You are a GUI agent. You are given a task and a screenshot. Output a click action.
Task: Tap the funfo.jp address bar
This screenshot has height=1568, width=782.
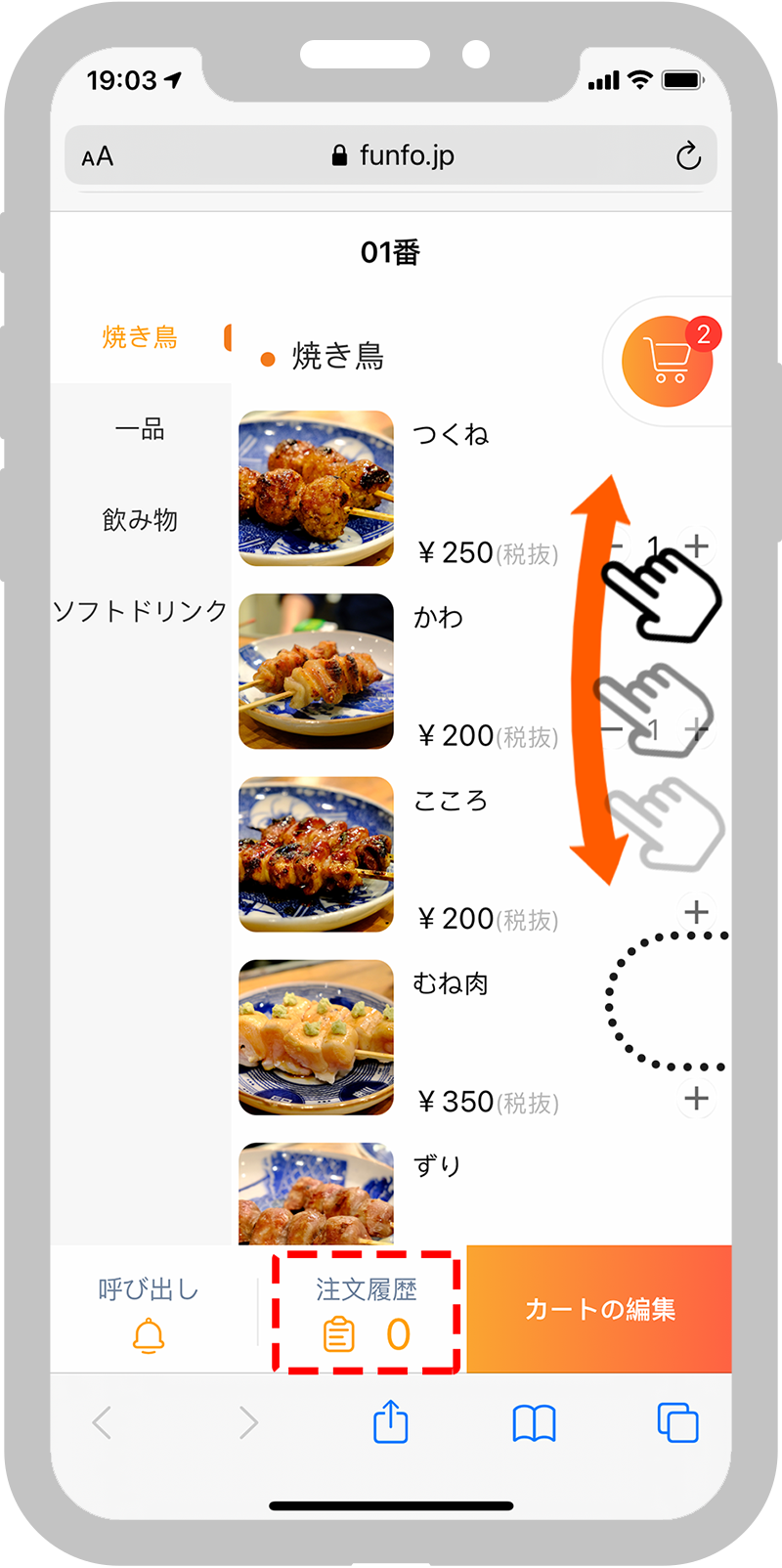(391, 155)
